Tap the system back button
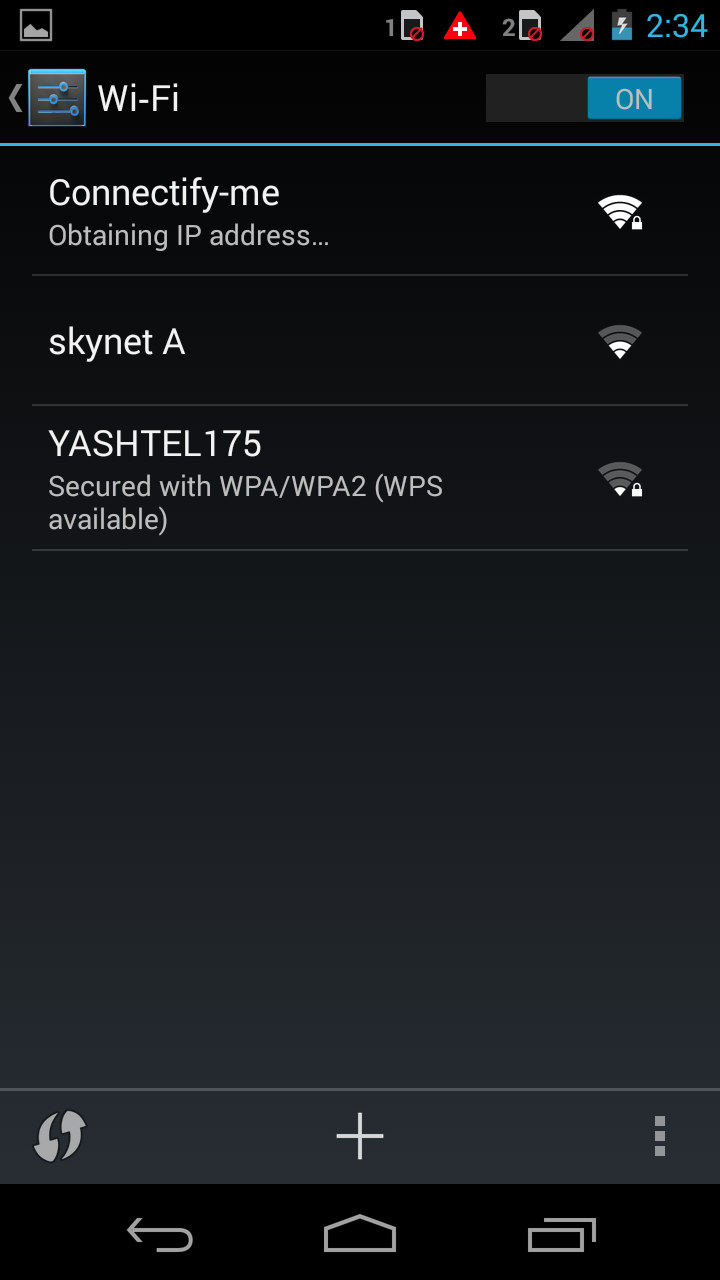The width and height of the screenshot is (720, 1280). point(160,1234)
